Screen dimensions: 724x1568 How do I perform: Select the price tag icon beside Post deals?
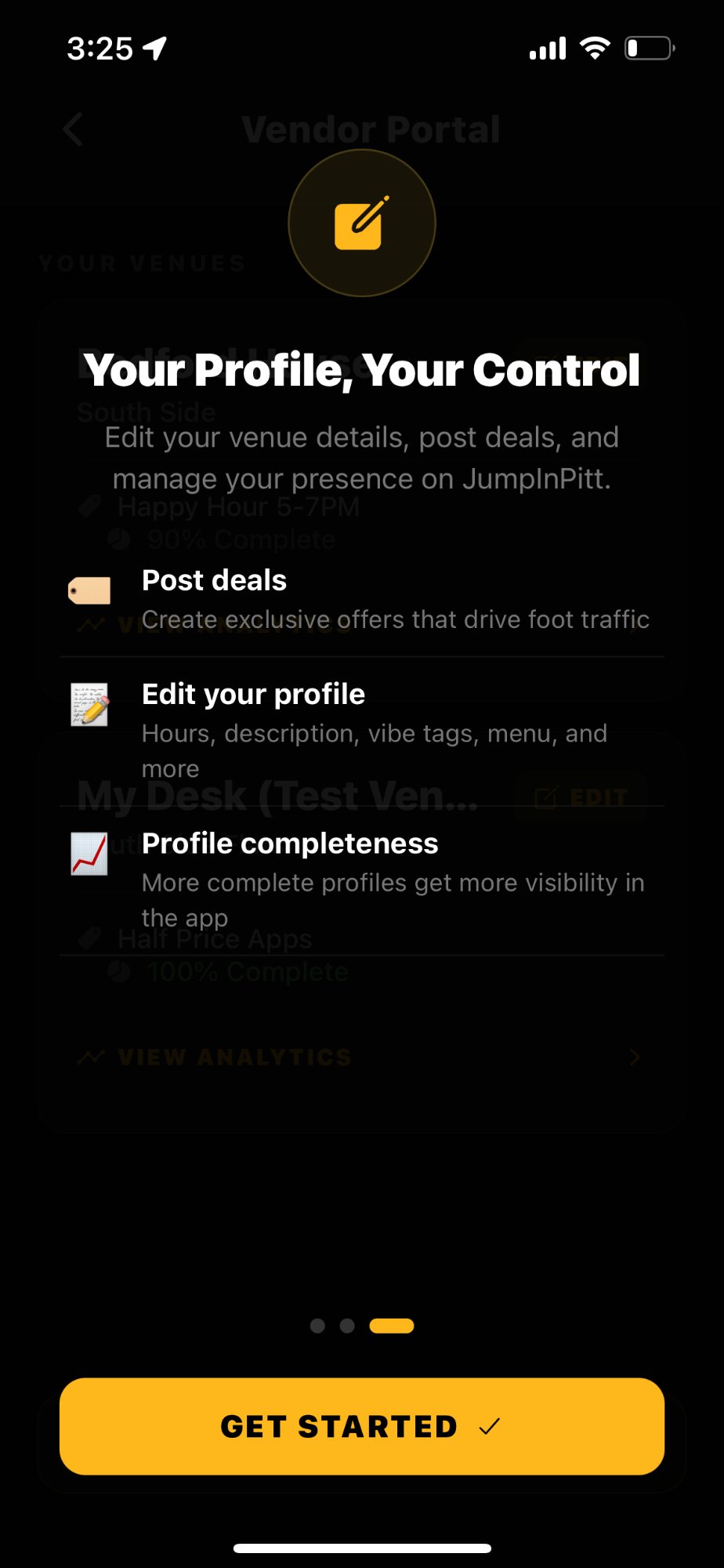89,590
